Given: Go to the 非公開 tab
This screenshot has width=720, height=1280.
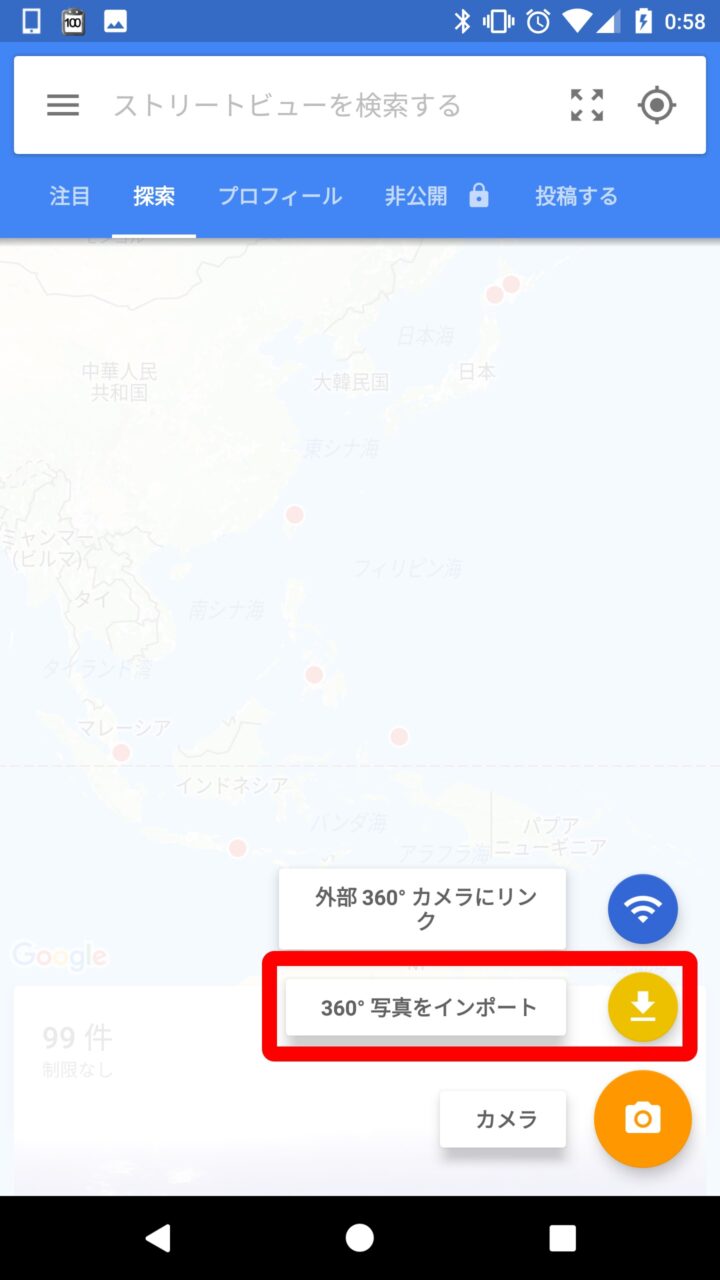Looking at the screenshot, I should 437,196.
